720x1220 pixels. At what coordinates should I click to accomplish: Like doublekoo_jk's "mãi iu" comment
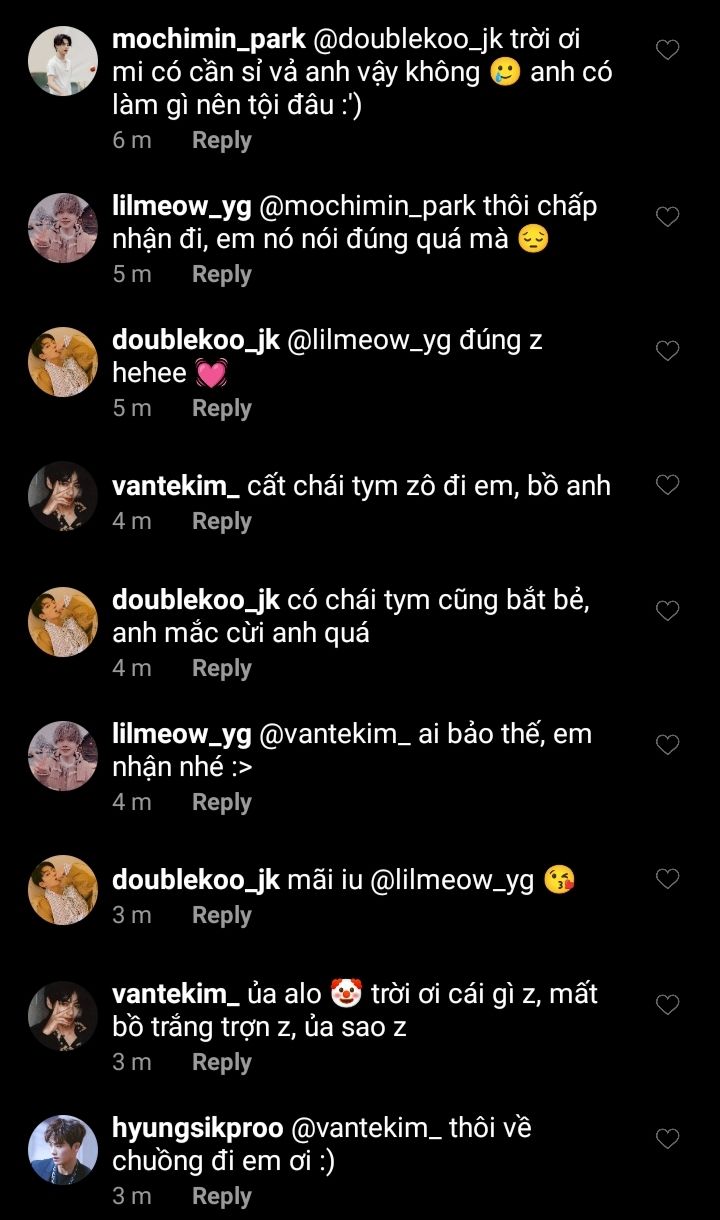(x=666, y=880)
